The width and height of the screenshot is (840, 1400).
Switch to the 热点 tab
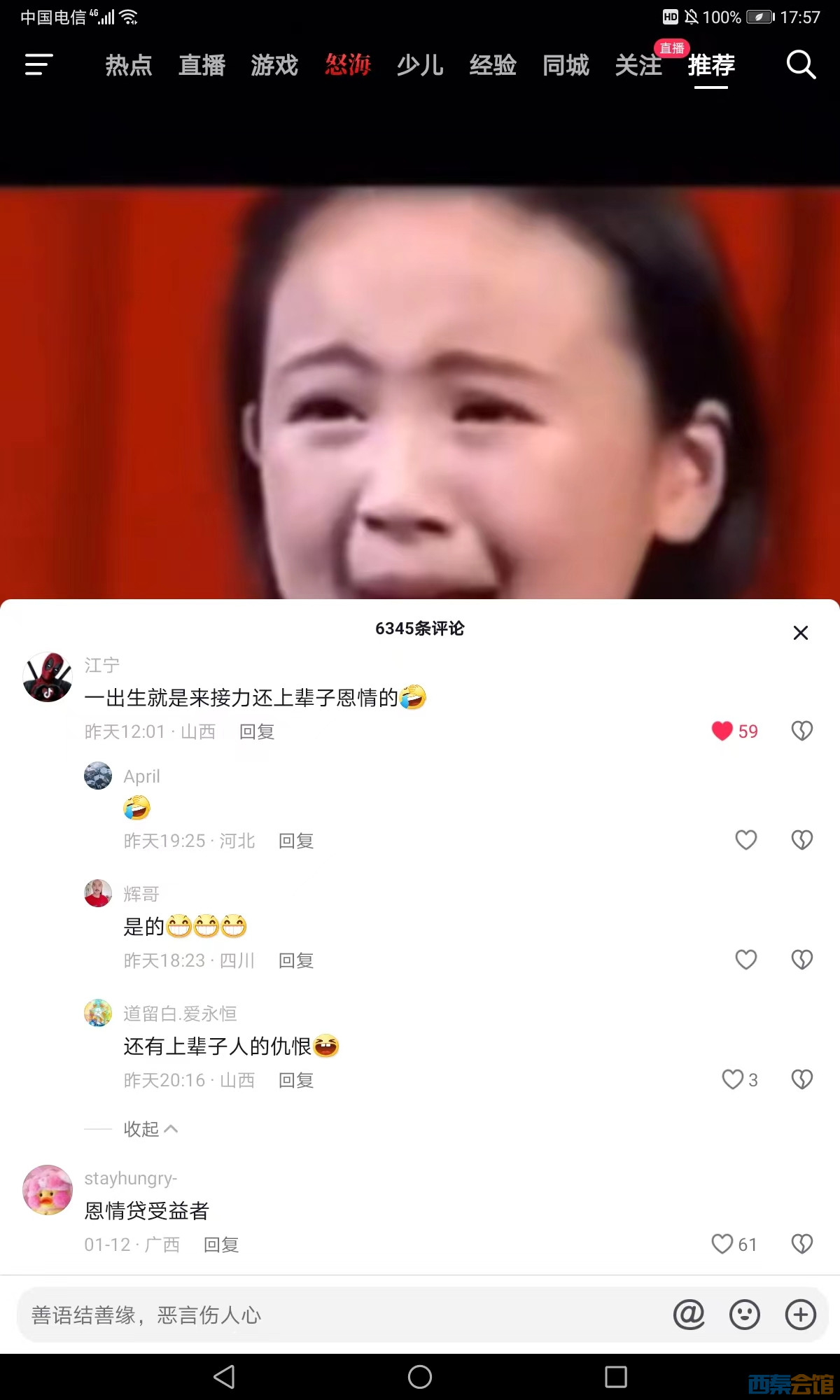click(x=129, y=65)
